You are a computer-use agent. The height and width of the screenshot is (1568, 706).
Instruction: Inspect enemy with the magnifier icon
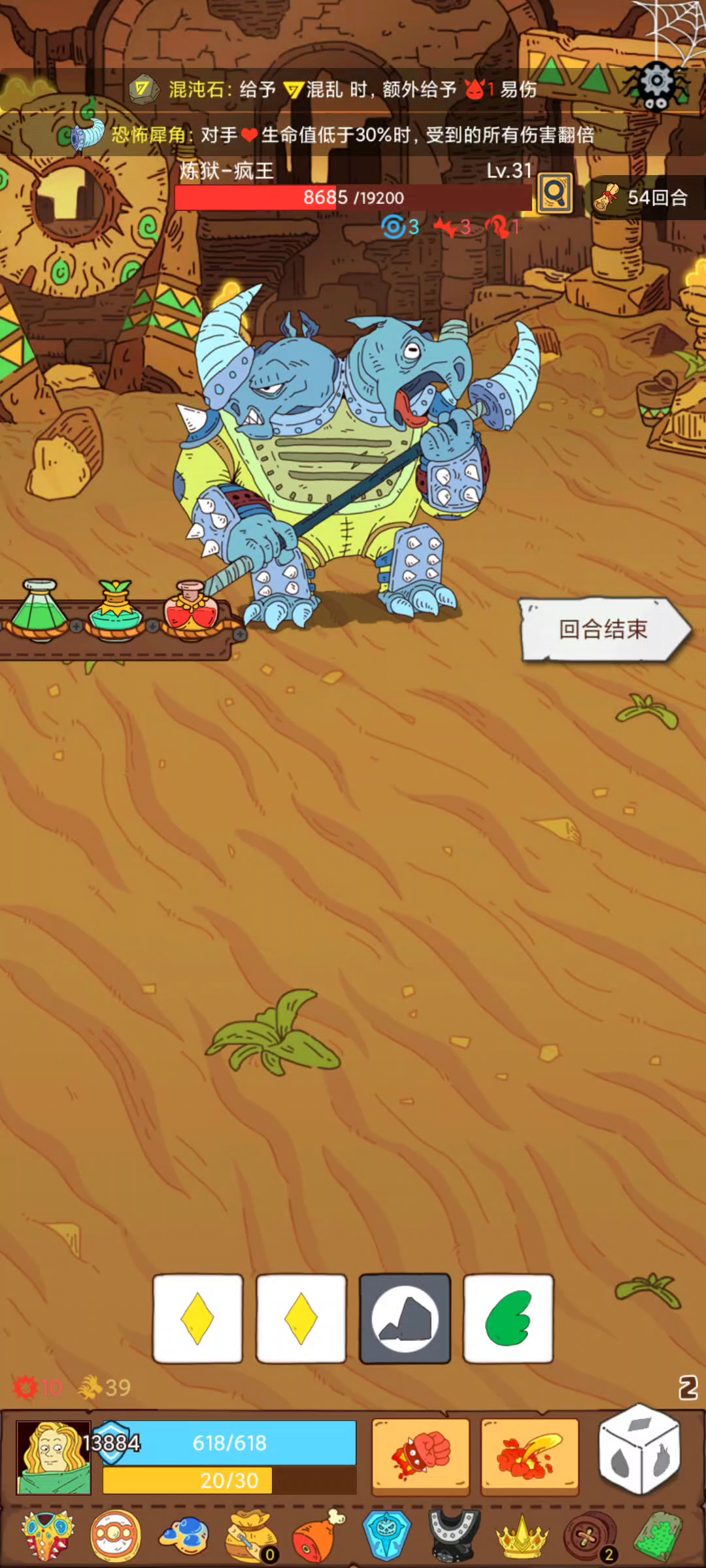click(555, 193)
